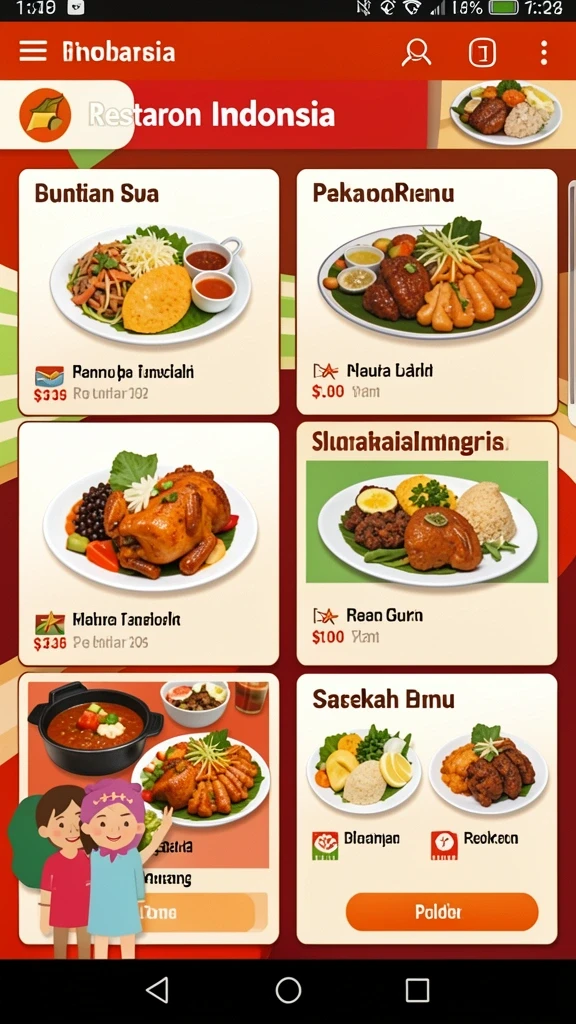Open the PakaonRienu dish card
Image resolution: width=576 pixels, height=1024 pixels.
tap(427, 292)
